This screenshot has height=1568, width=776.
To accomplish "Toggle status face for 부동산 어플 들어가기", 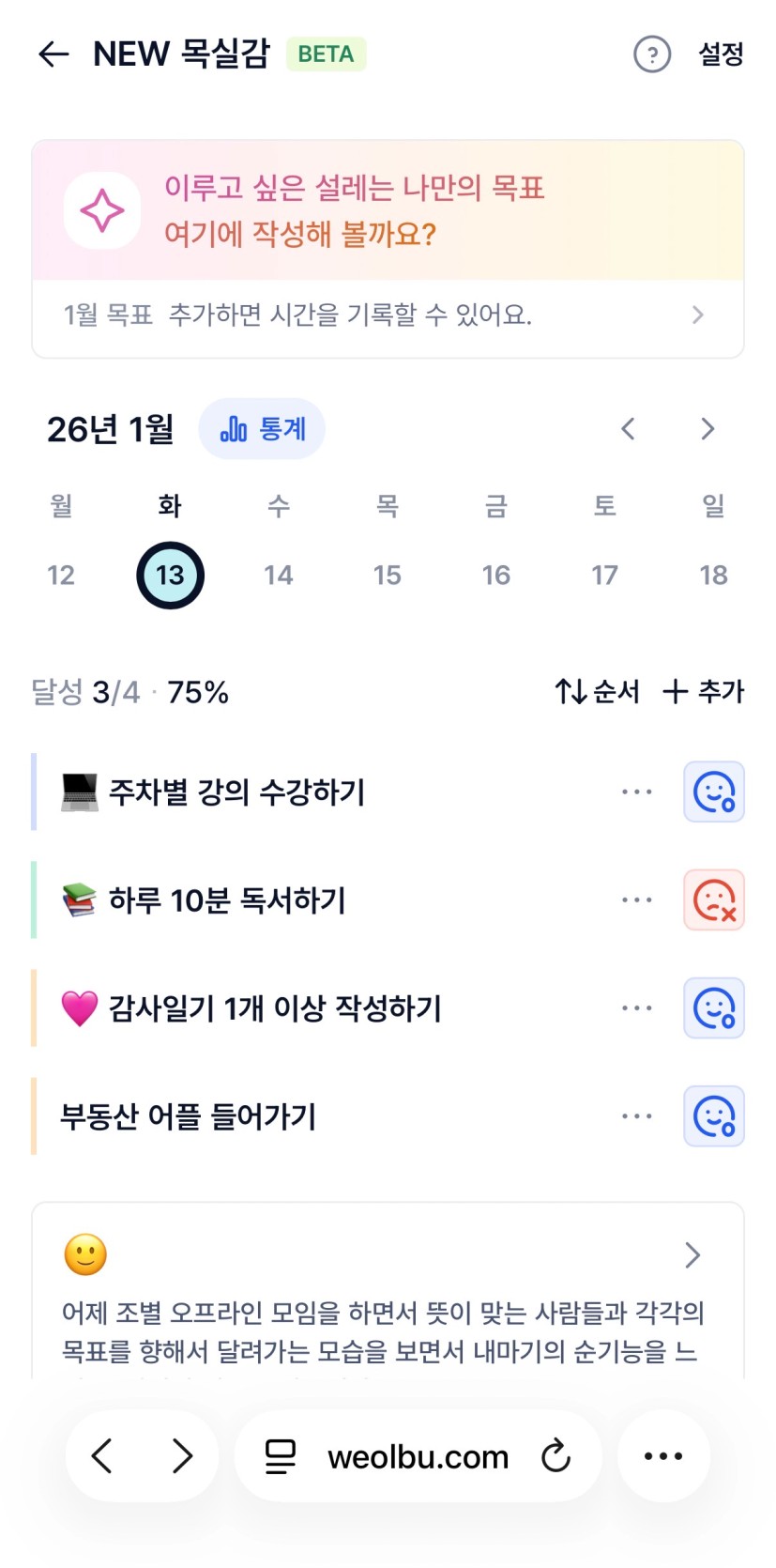I will pos(714,1116).
